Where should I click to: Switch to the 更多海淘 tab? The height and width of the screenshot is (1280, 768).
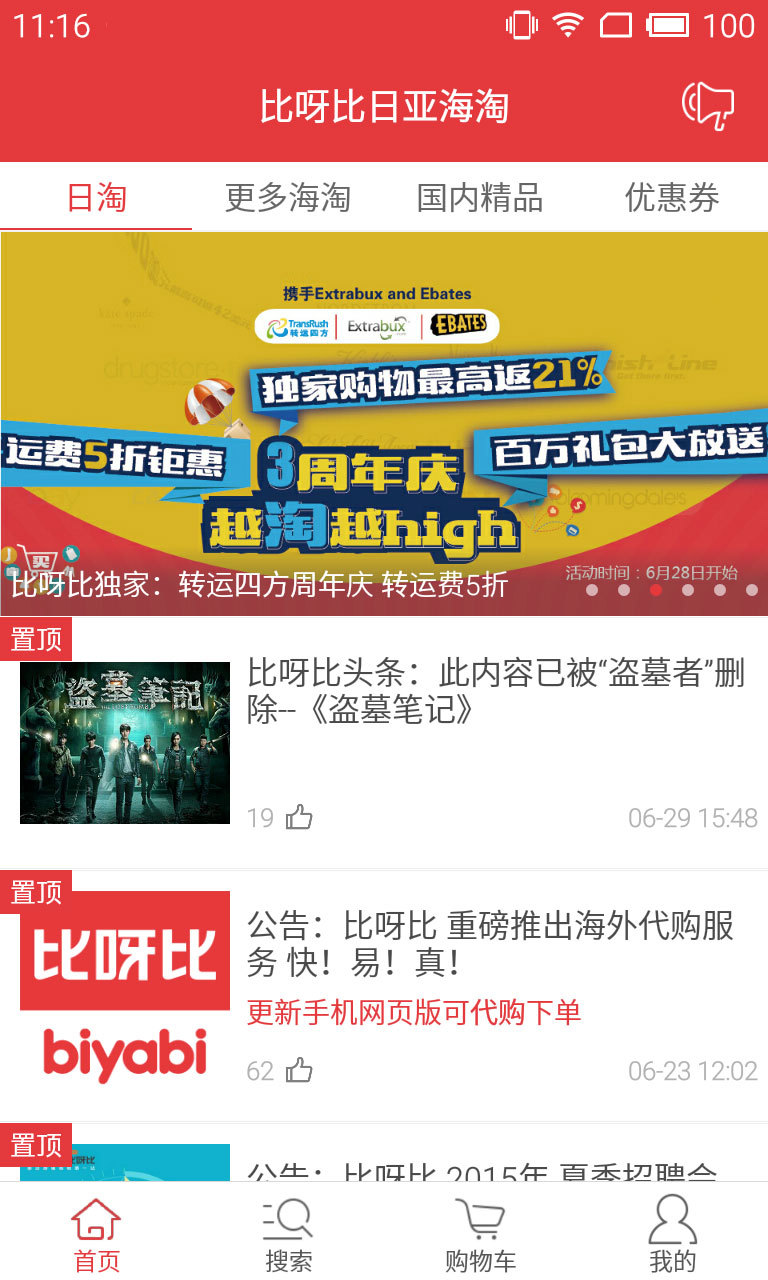pyautogui.click(x=288, y=198)
